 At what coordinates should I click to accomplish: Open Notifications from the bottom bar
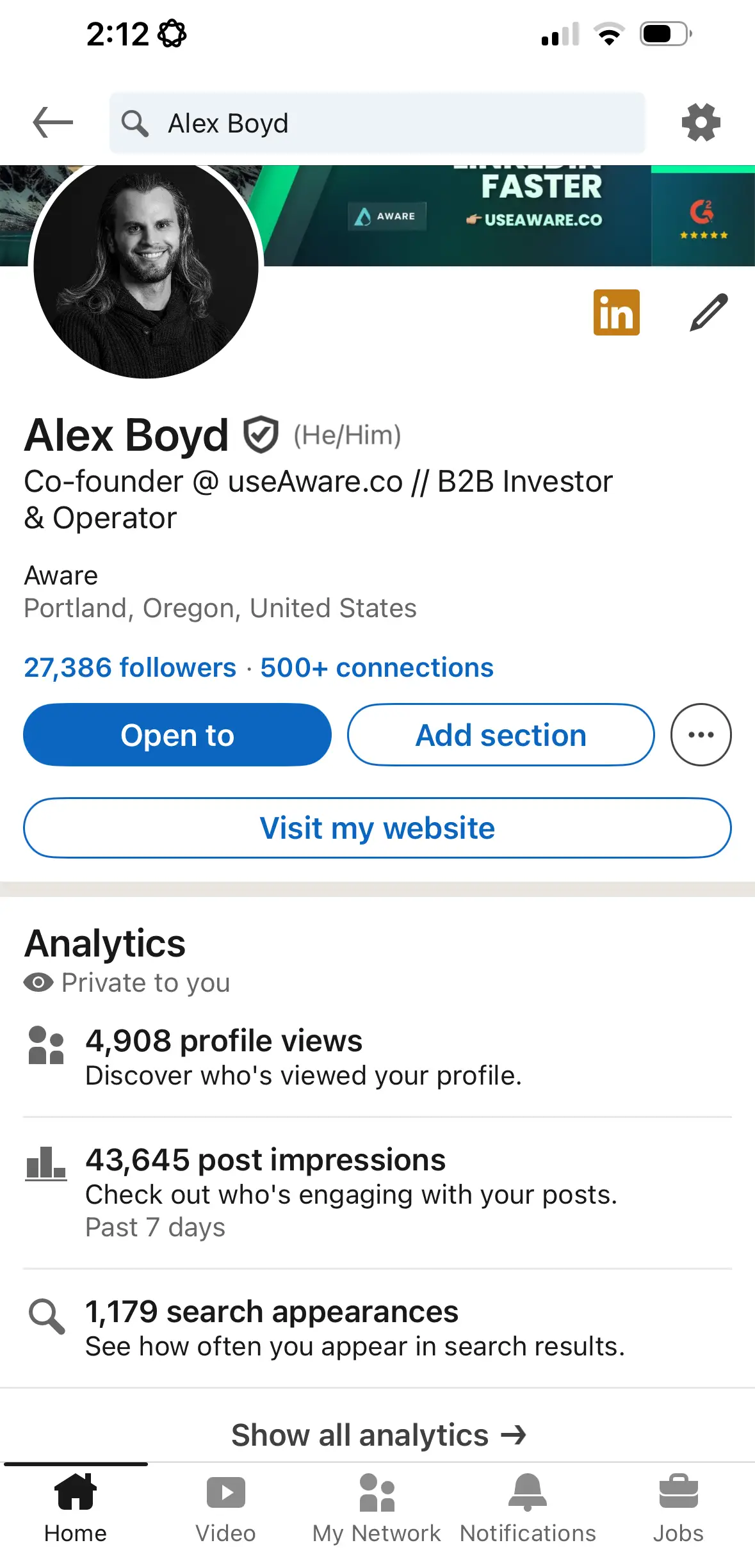pos(526,1511)
